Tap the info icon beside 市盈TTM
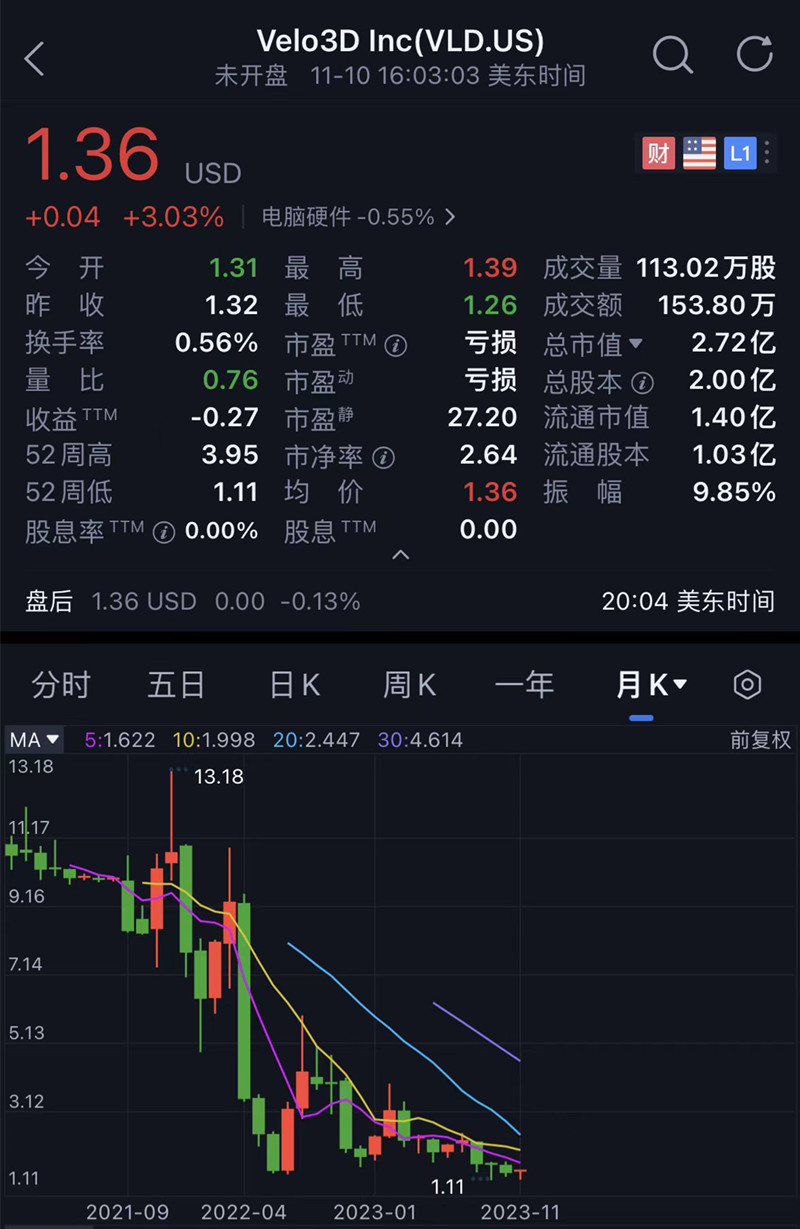The image size is (800, 1229). click(397, 346)
